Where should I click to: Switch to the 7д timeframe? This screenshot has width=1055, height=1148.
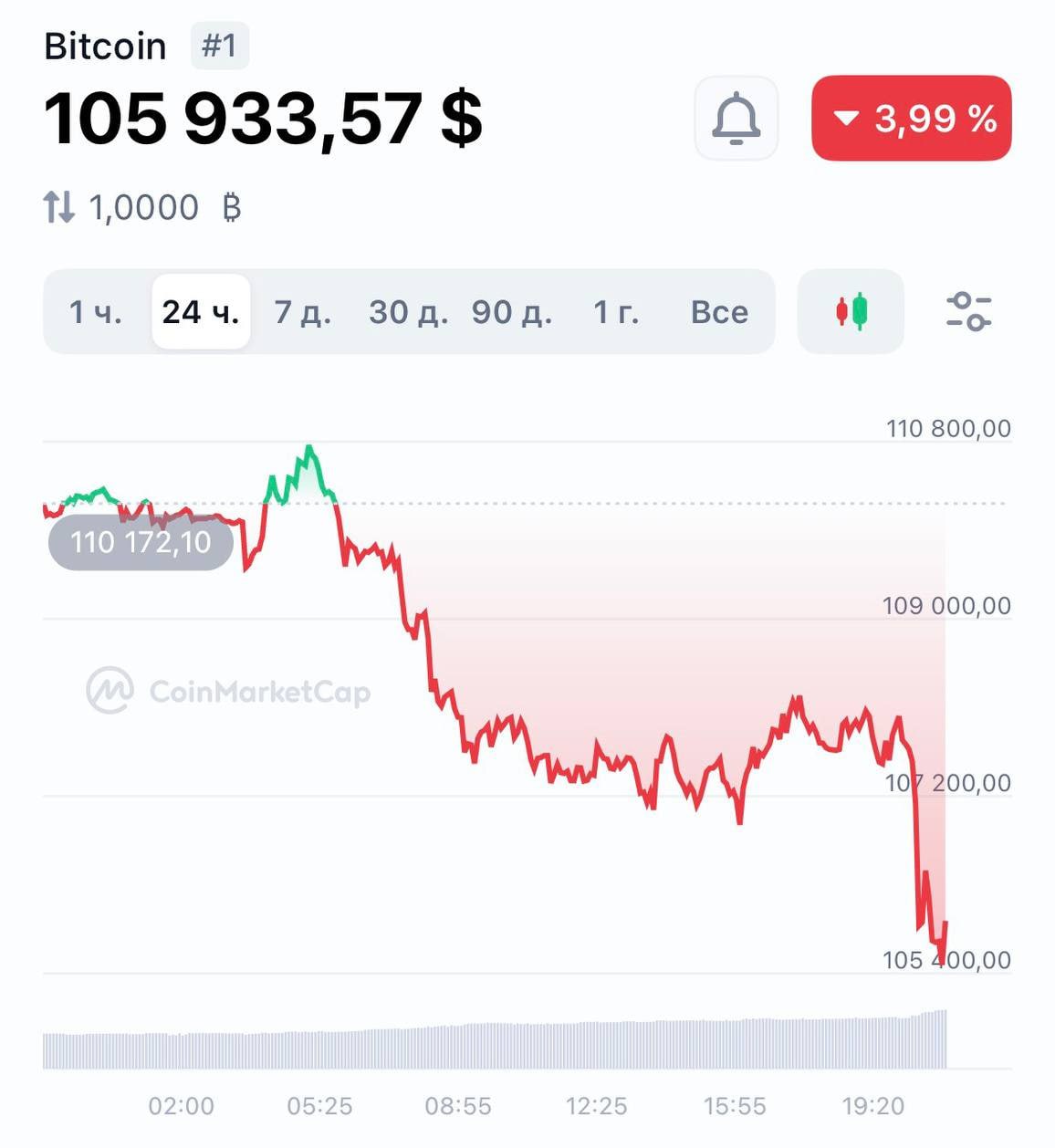click(x=303, y=312)
